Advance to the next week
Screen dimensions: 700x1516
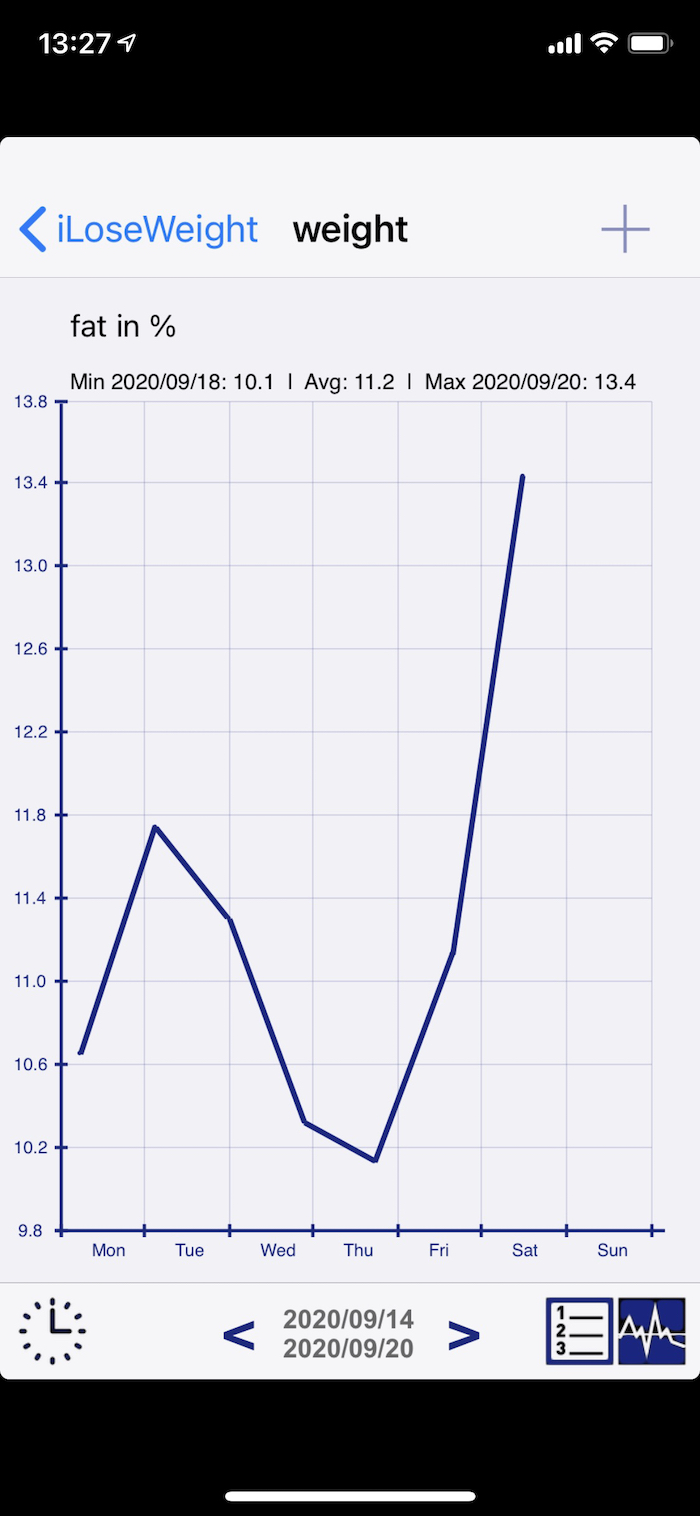pyautogui.click(x=463, y=1334)
